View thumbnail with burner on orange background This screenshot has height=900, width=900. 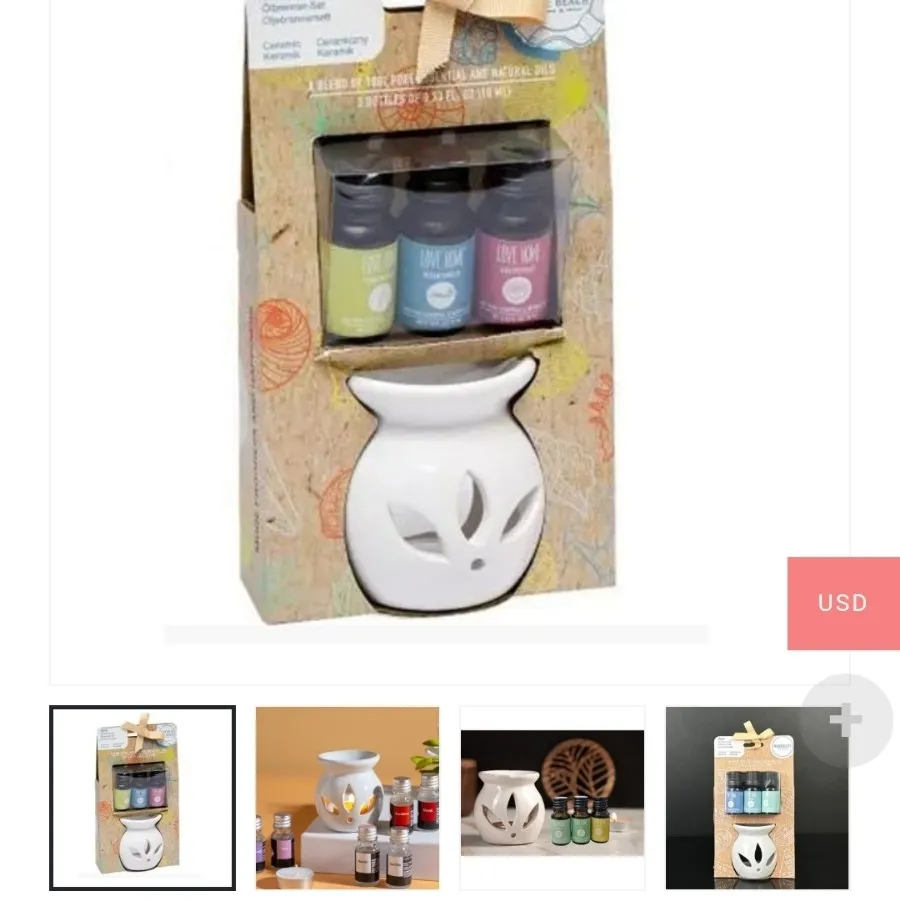[x=347, y=798]
